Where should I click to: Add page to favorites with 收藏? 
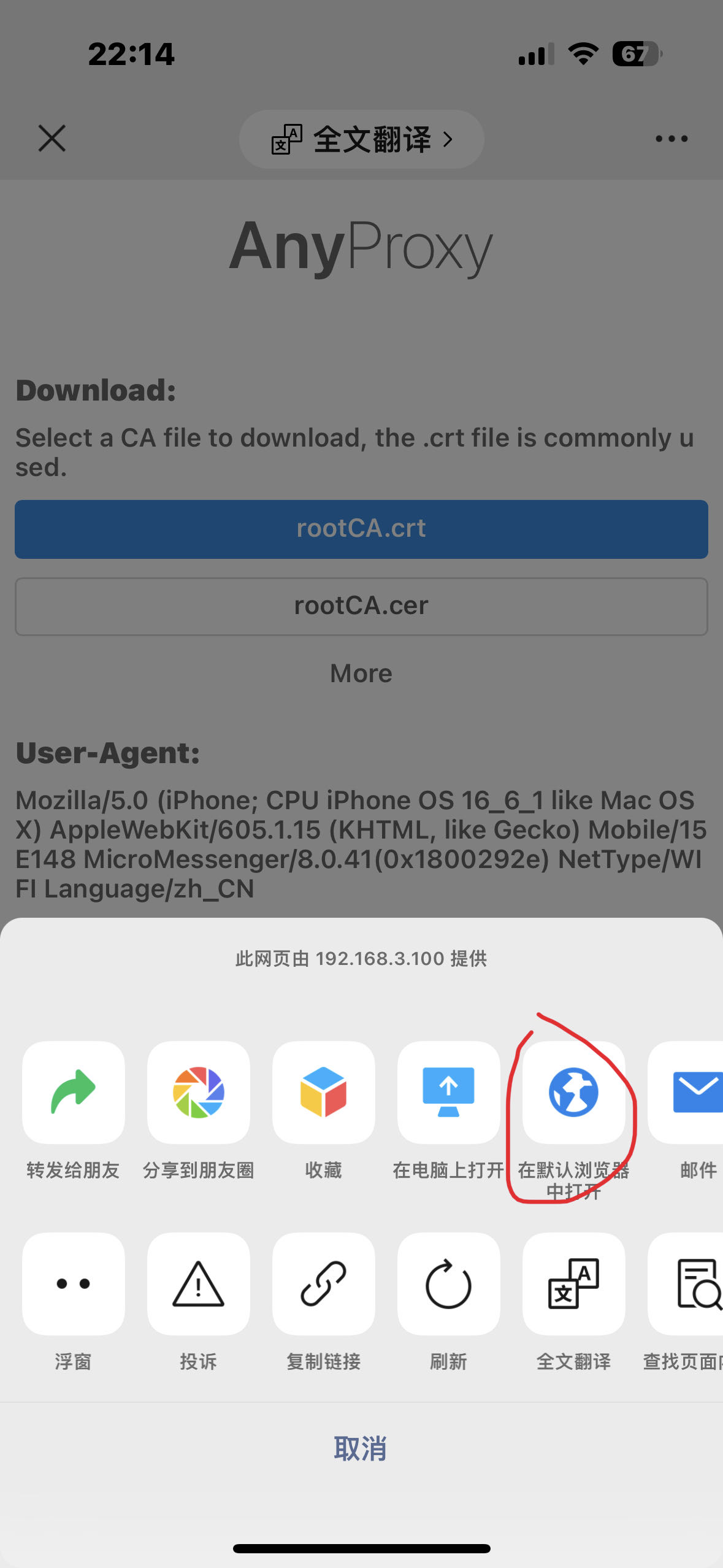tap(323, 1092)
